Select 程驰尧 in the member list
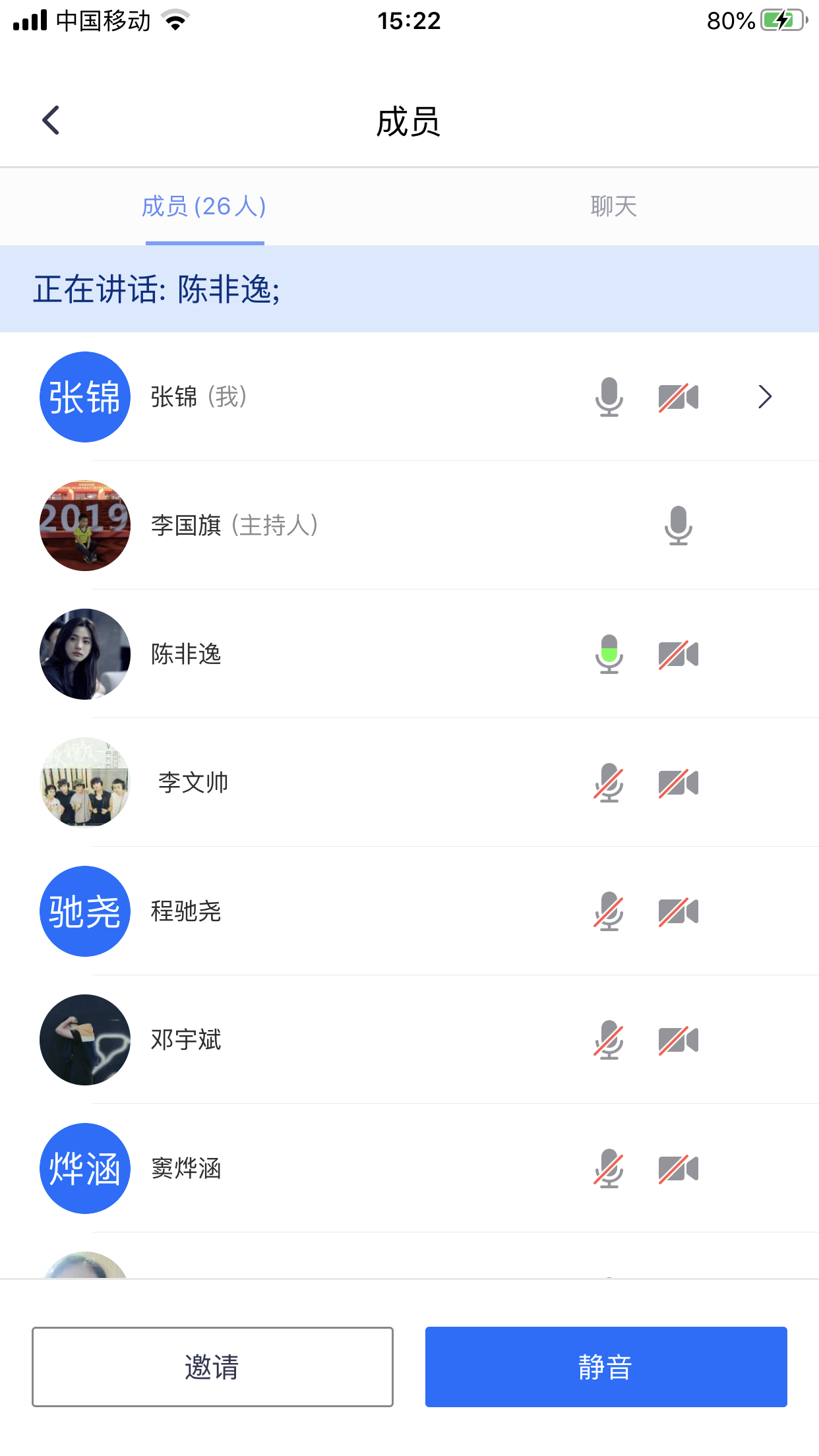Viewport: 819px width, 1456px height. [x=186, y=911]
